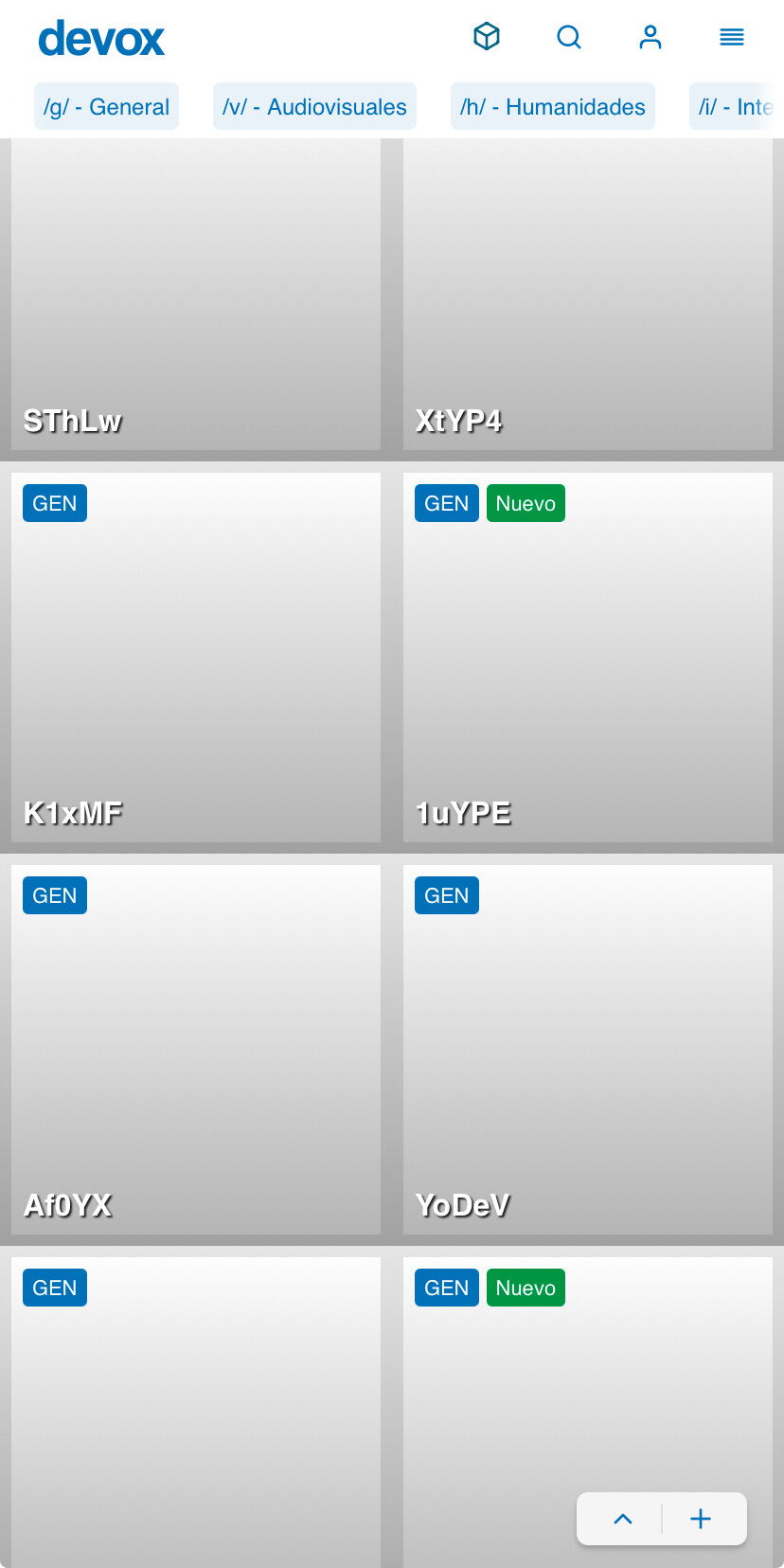Image resolution: width=784 pixels, height=1568 pixels.
Task: Create a new thread with plus button
Action: tap(701, 1519)
